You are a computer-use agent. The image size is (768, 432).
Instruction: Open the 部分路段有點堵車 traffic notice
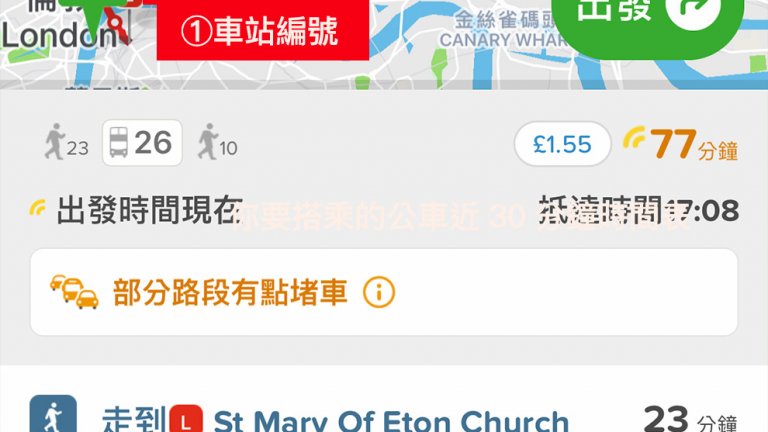tap(230, 292)
